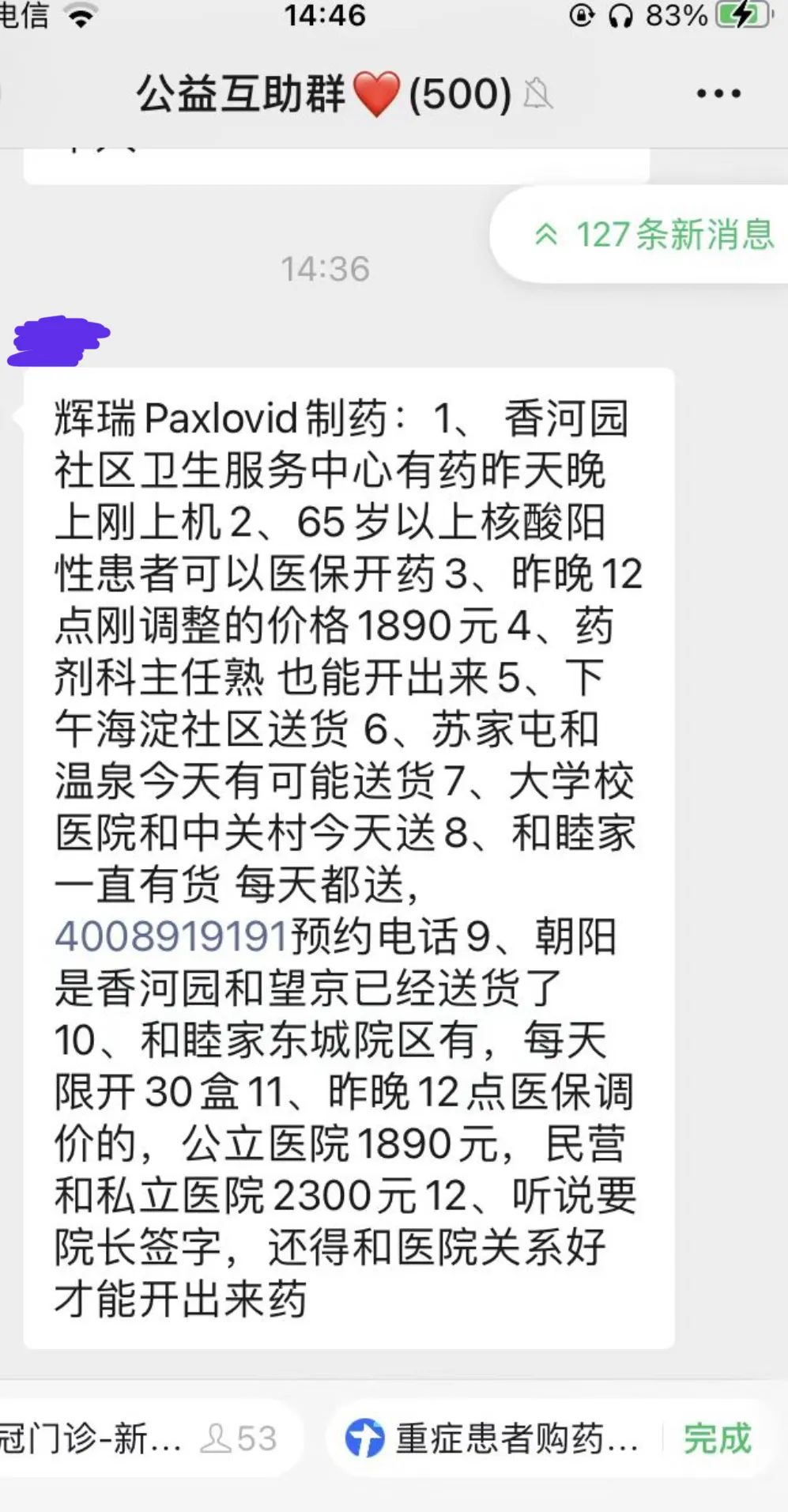Open the group chat overflow menu
The height and width of the screenshot is (1512, 788).
718,94
